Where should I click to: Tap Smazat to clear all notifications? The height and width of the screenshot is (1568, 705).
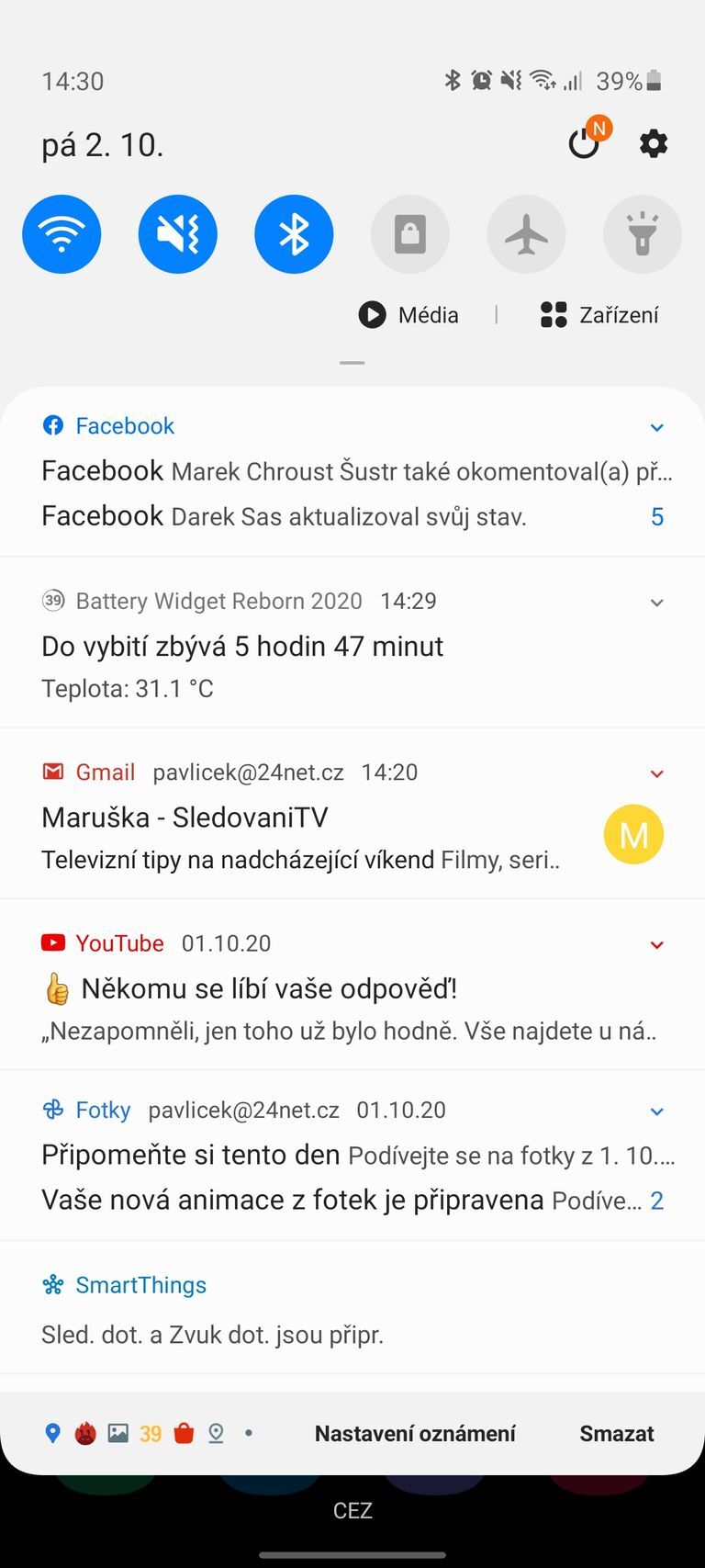pos(616,1433)
